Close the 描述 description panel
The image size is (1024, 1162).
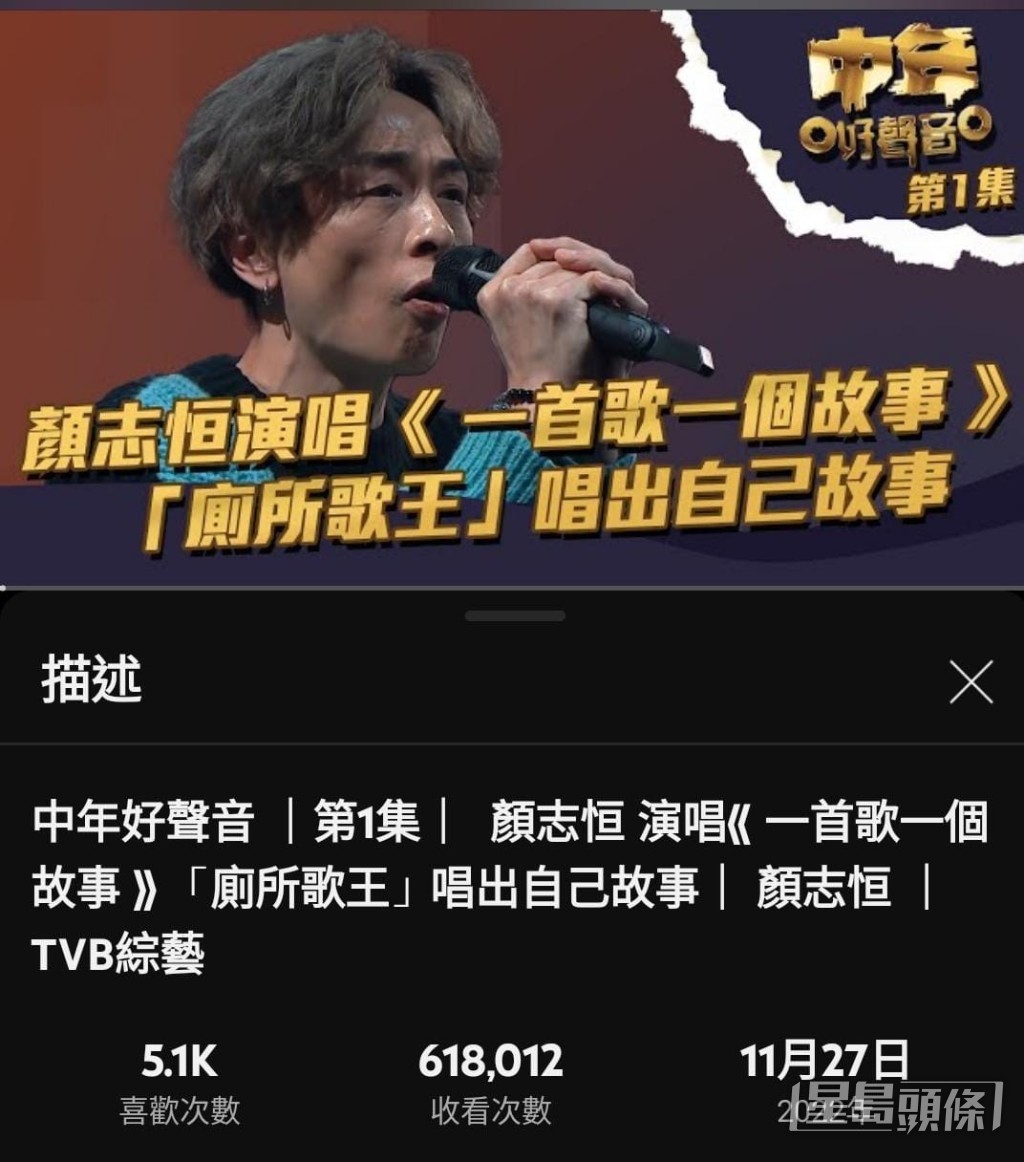pyautogui.click(x=970, y=684)
